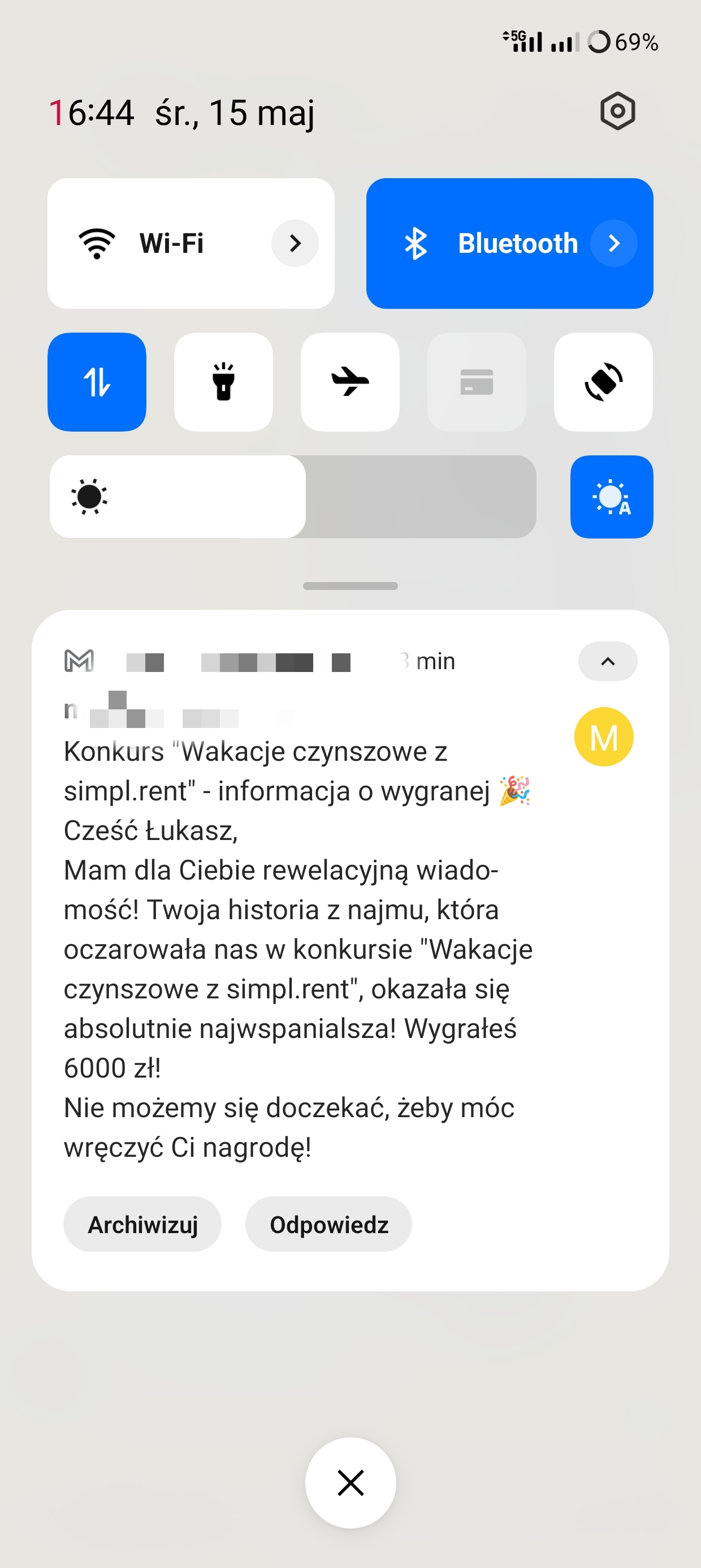Archive the simpl.rent email
This screenshot has height=1568, width=701.
pyautogui.click(x=142, y=1225)
